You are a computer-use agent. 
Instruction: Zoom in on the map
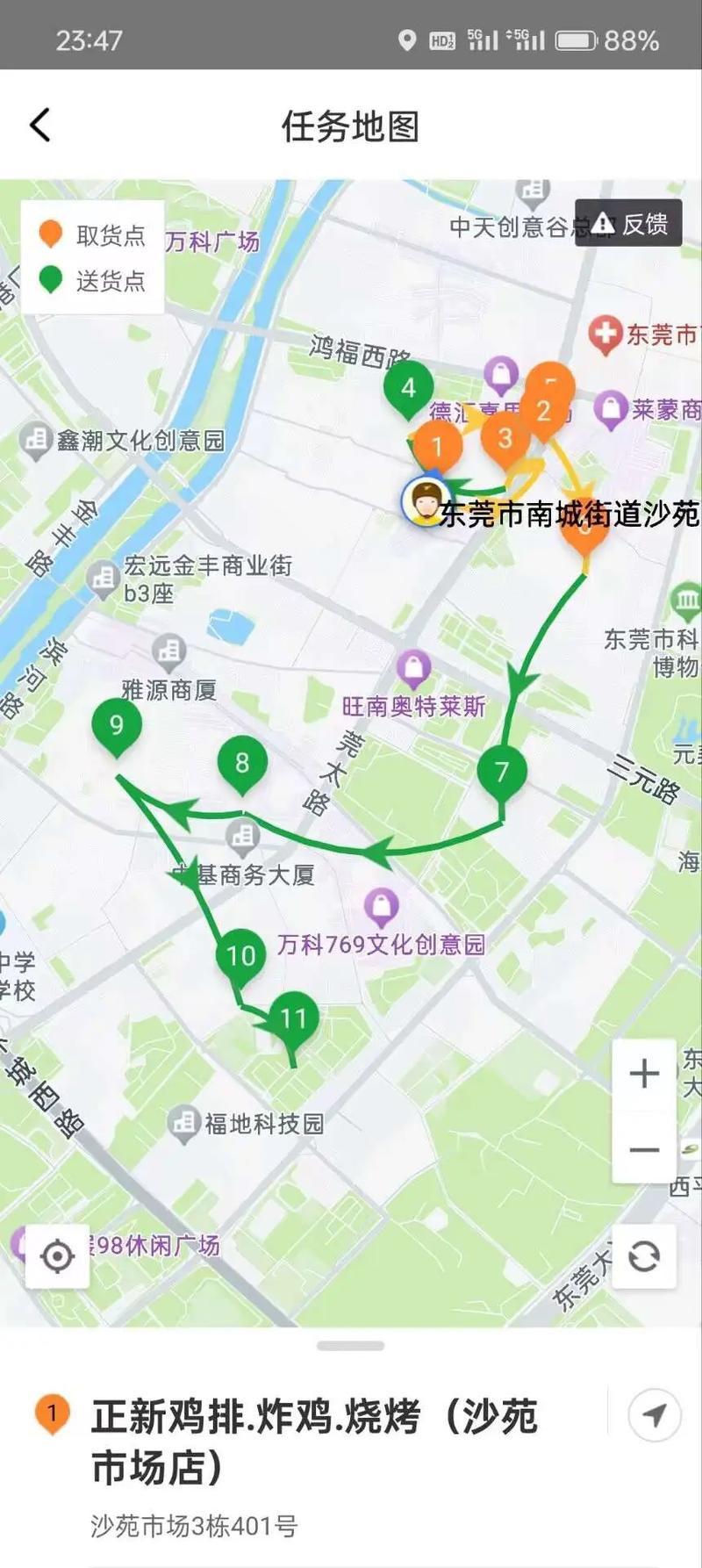(x=644, y=1073)
